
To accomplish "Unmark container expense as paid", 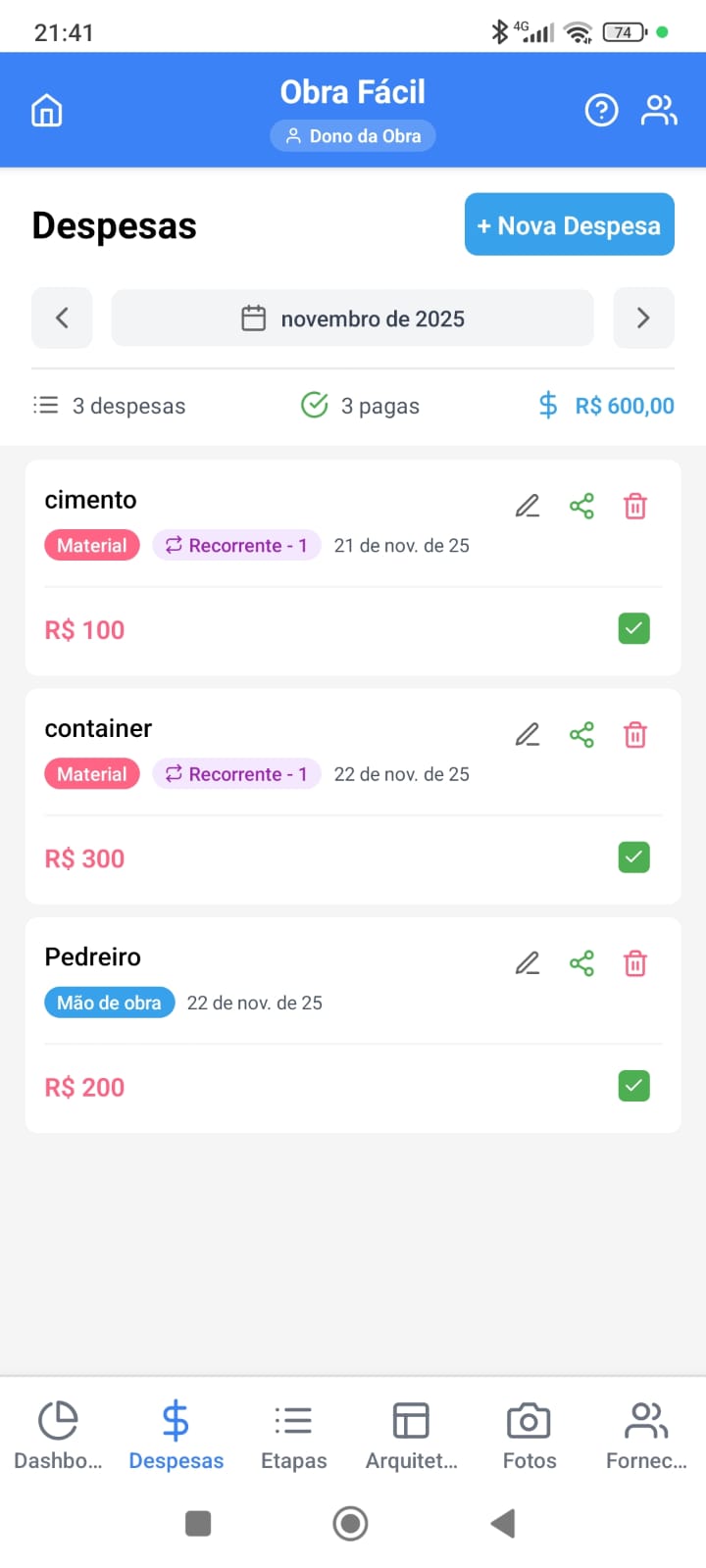I will tap(633, 857).
